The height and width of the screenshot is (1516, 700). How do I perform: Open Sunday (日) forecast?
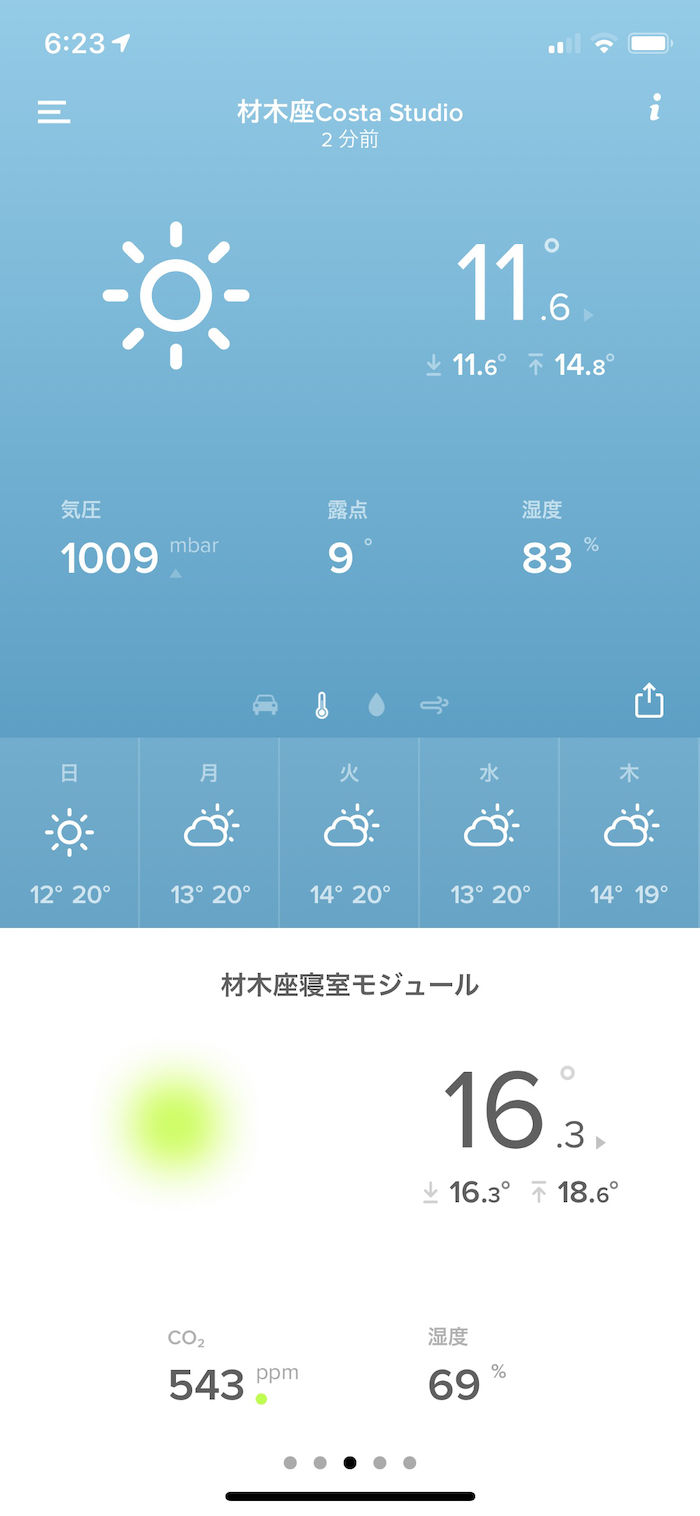(70, 833)
